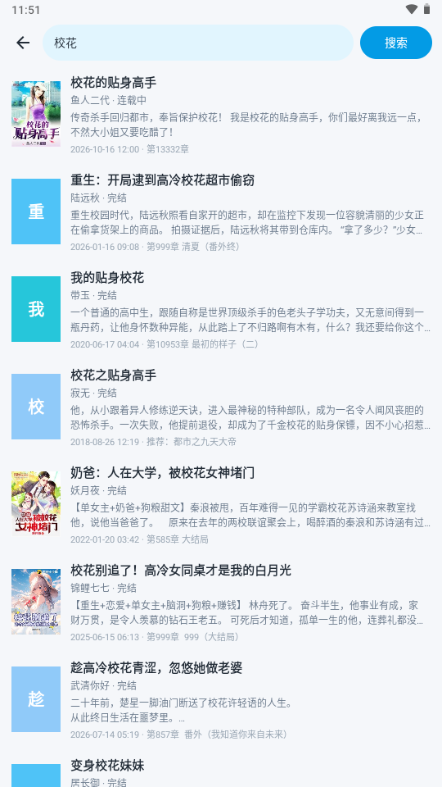
Task: Open 重生：开局逮到高冷校花超市偷窃
Action: pyautogui.click(x=221, y=212)
